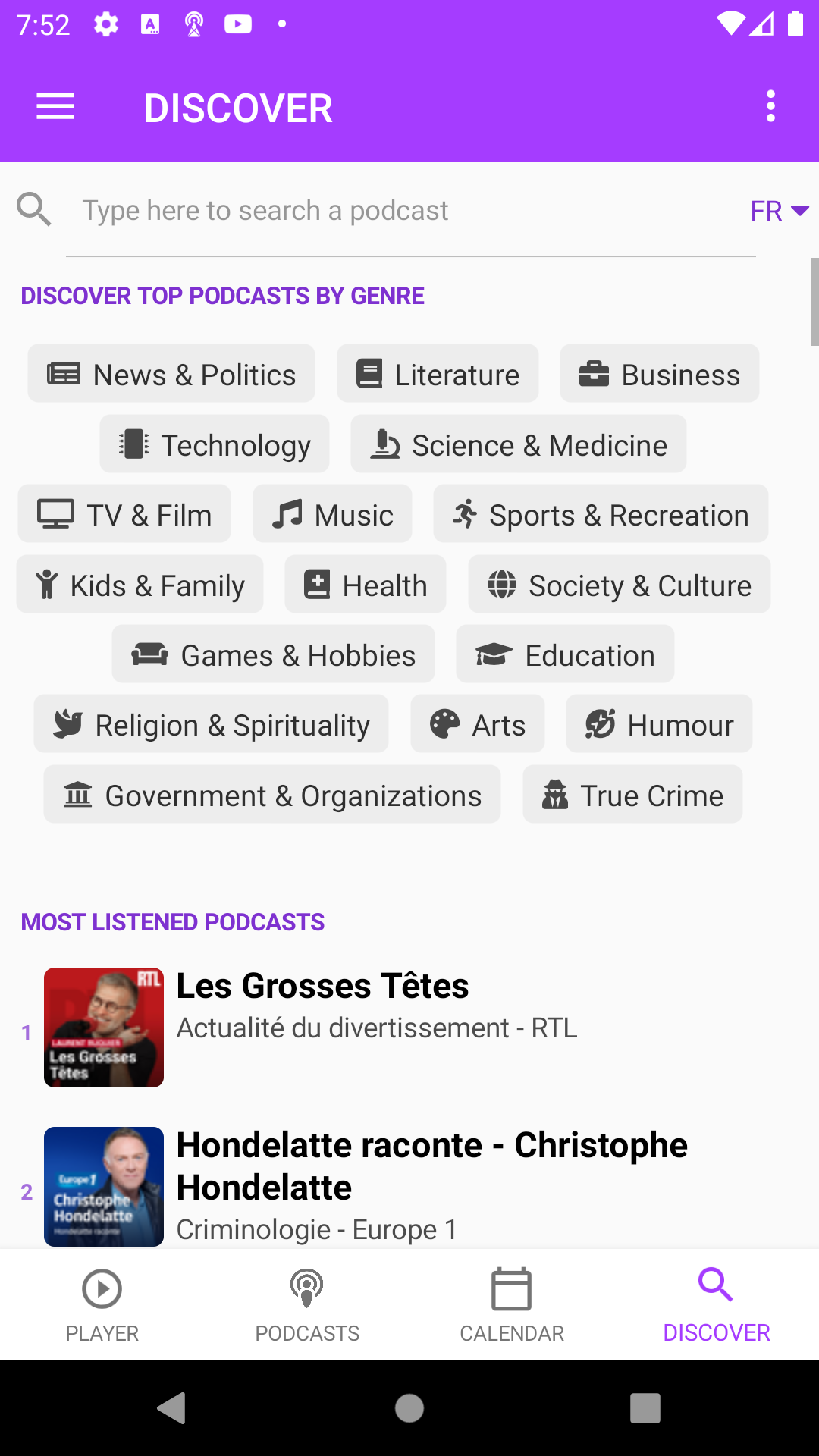Select Hondelatte raconte podcast entry
The height and width of the screenshot is (1456, 819).
pyautogui.click(x=431, y=1166)
